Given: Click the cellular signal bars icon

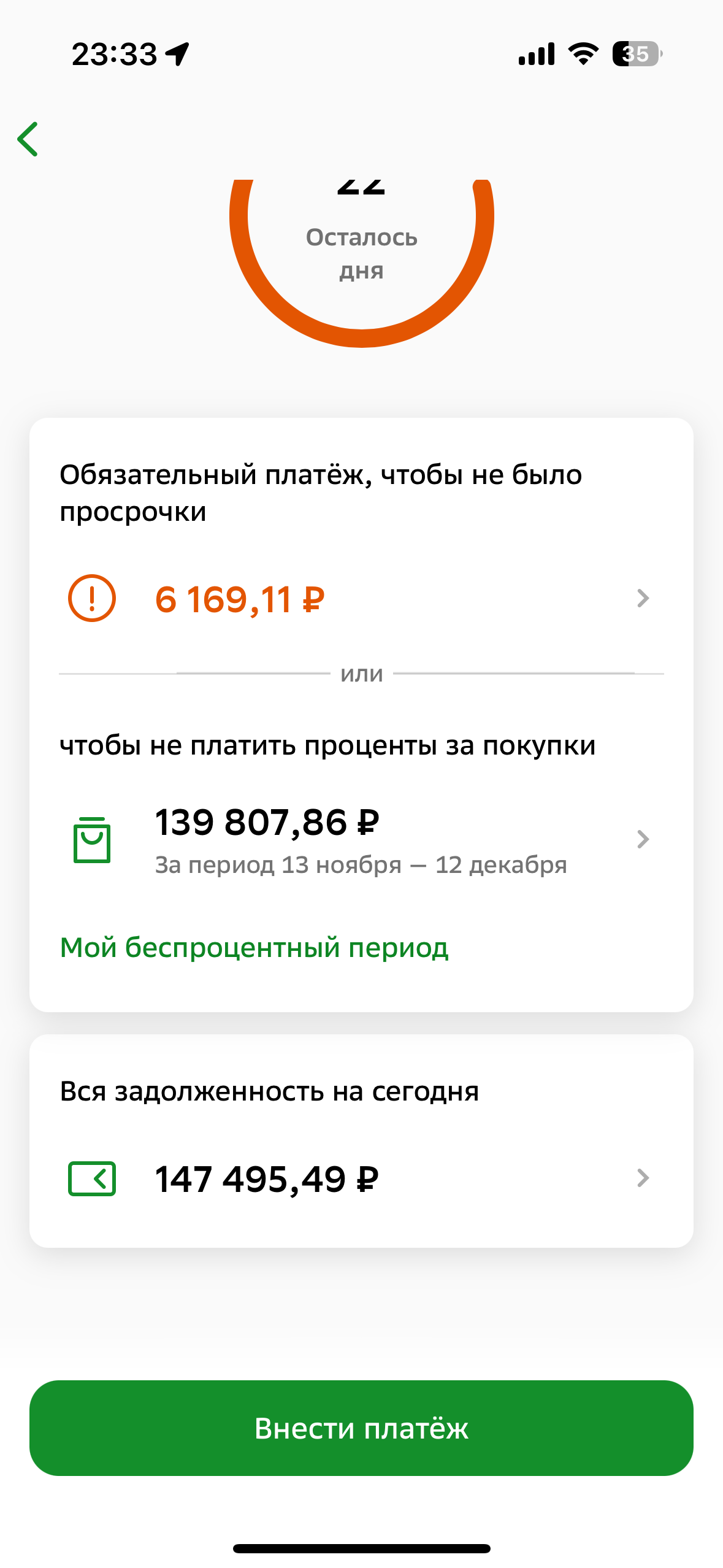Looking at the screenshot, I should click(537, 54).
